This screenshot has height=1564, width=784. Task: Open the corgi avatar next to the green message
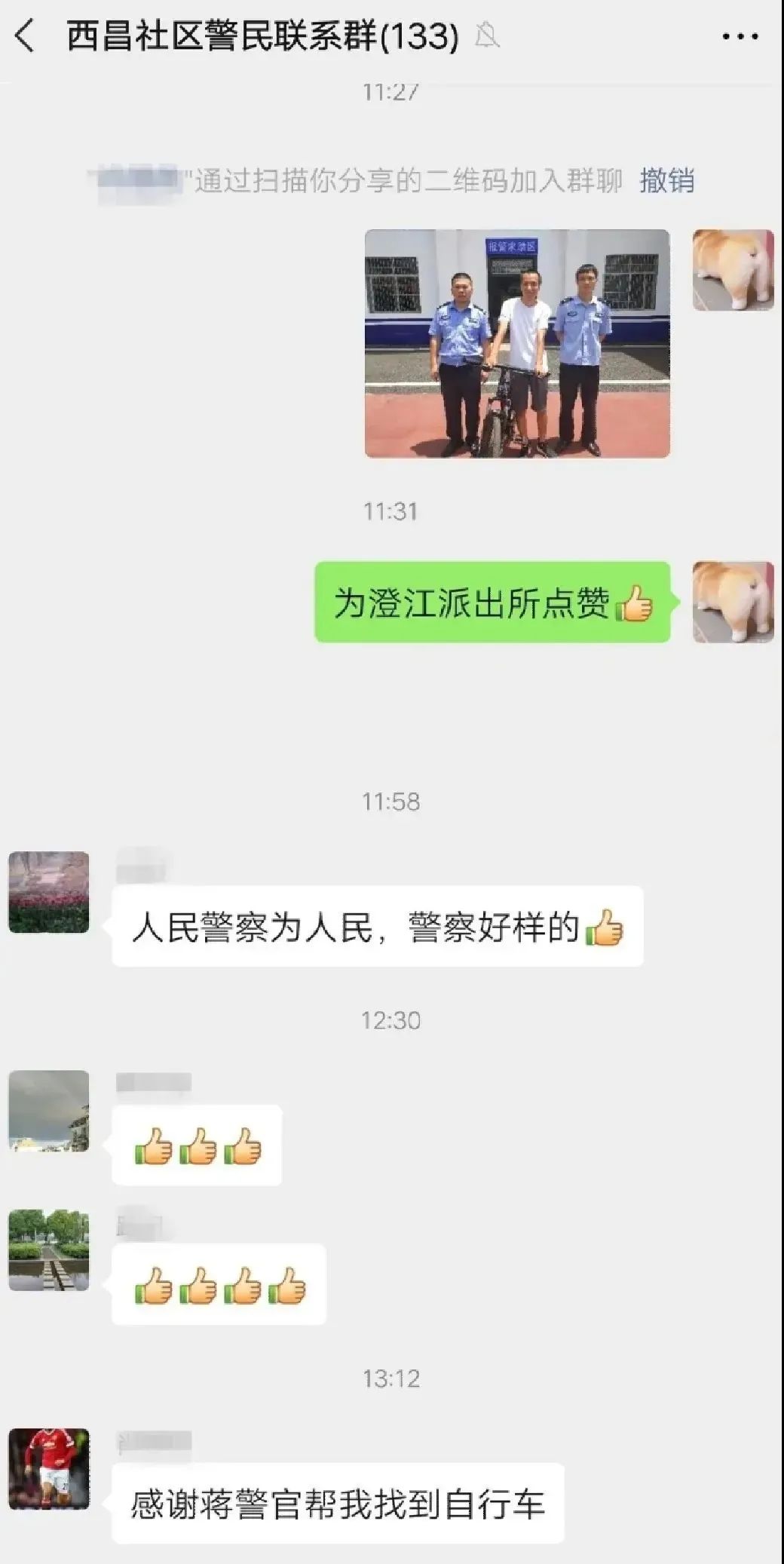coord(733,602)
